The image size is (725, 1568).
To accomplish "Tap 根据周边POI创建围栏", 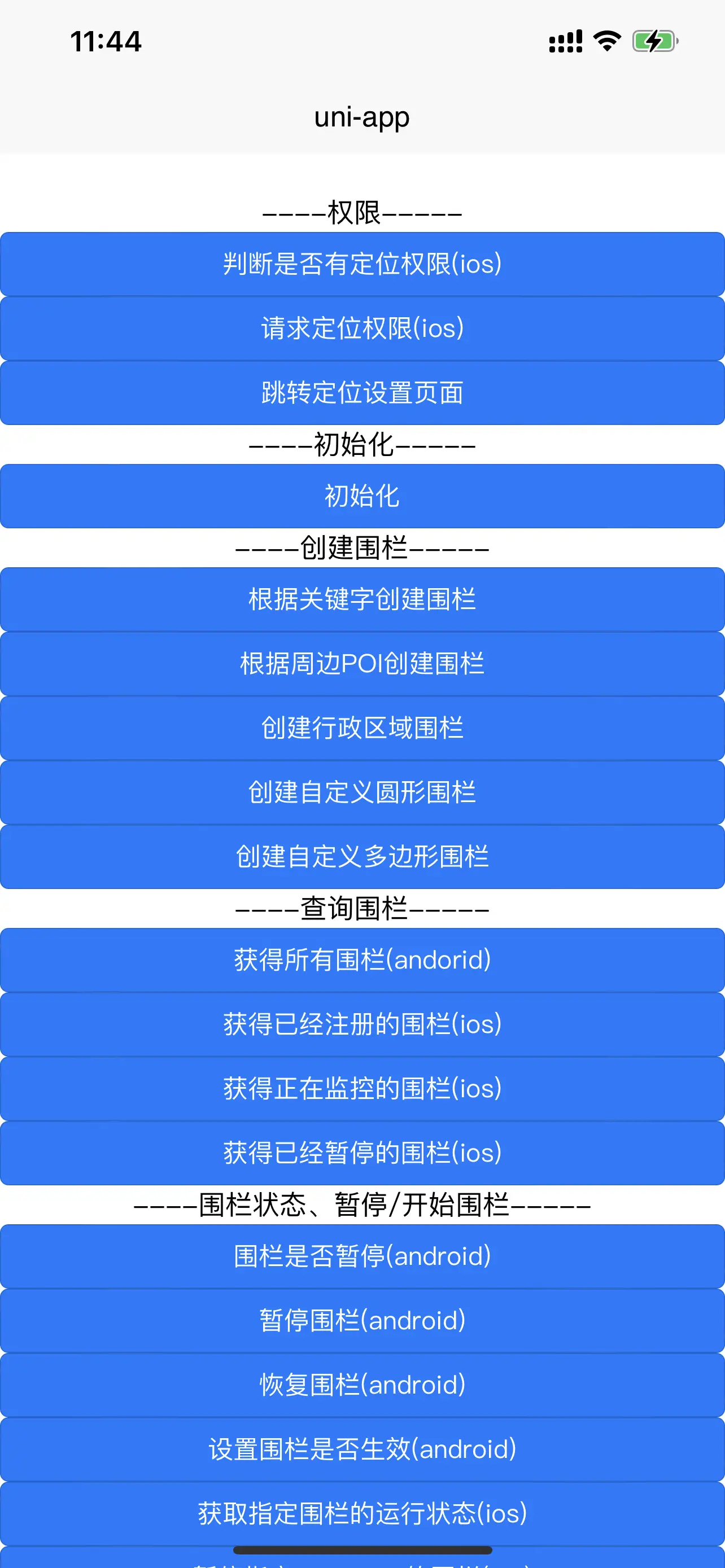I will (x=362, y=664).
